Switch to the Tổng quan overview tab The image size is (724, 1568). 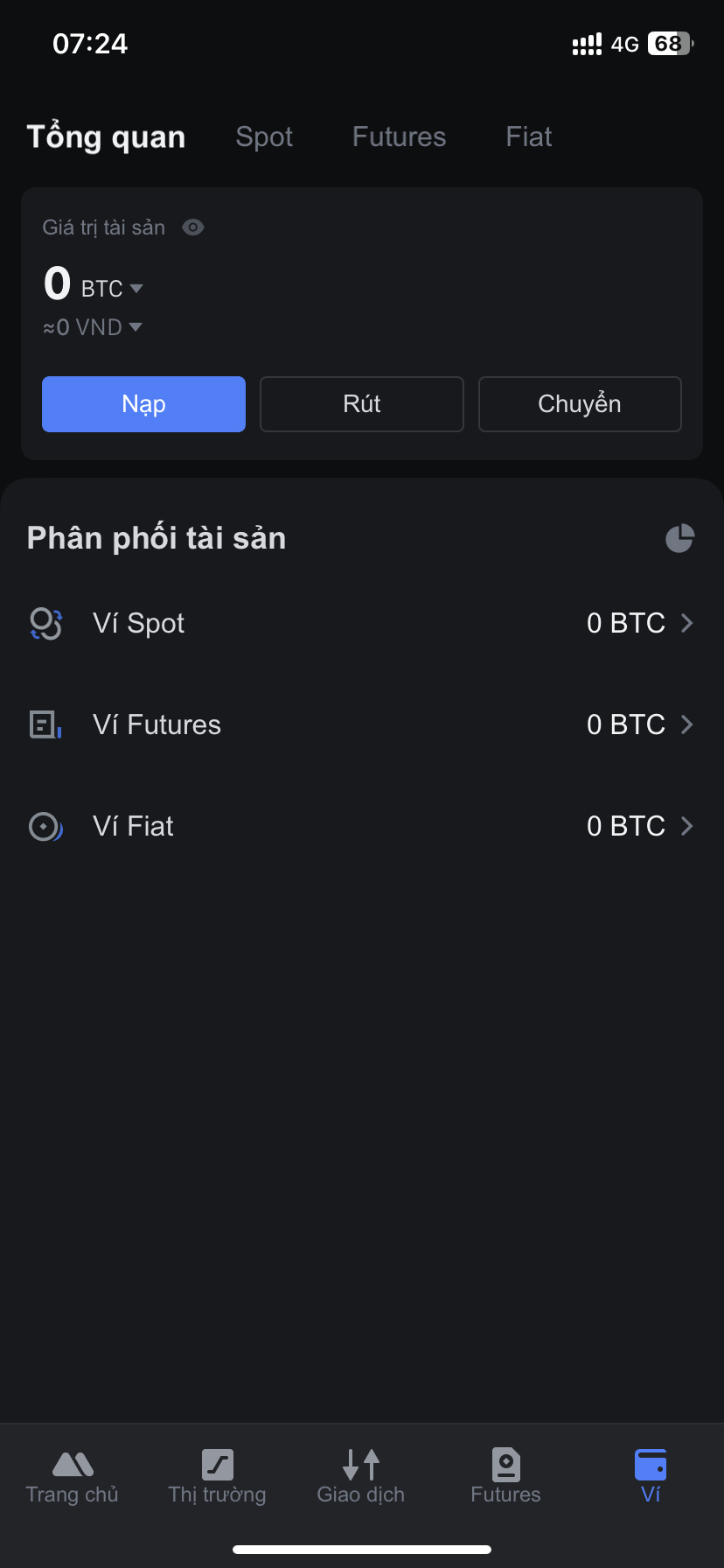click(106, 137)
